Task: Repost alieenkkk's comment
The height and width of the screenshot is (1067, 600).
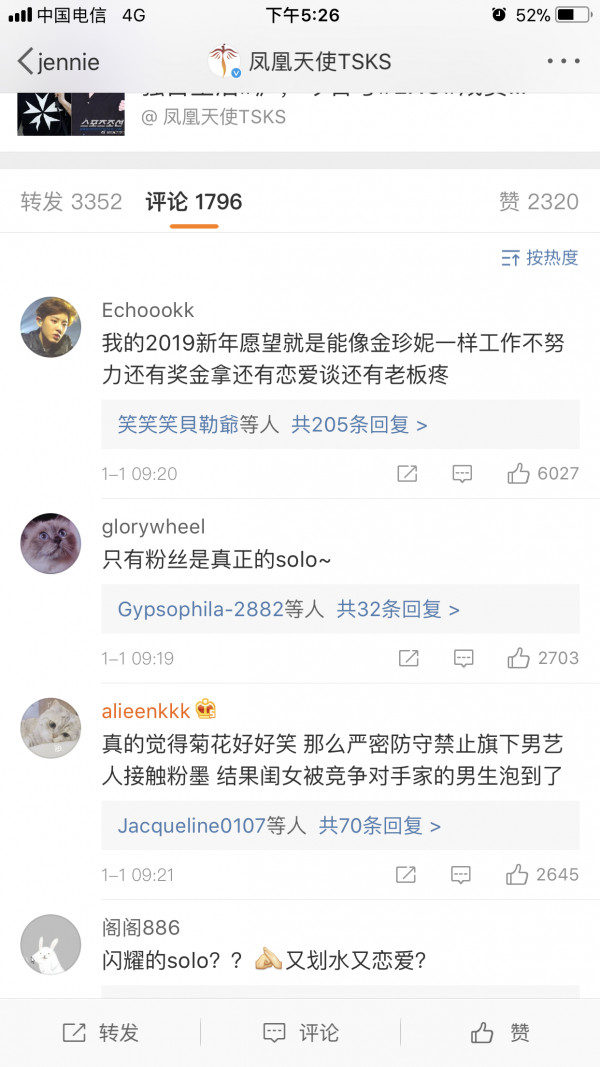Action: [406, 874]
